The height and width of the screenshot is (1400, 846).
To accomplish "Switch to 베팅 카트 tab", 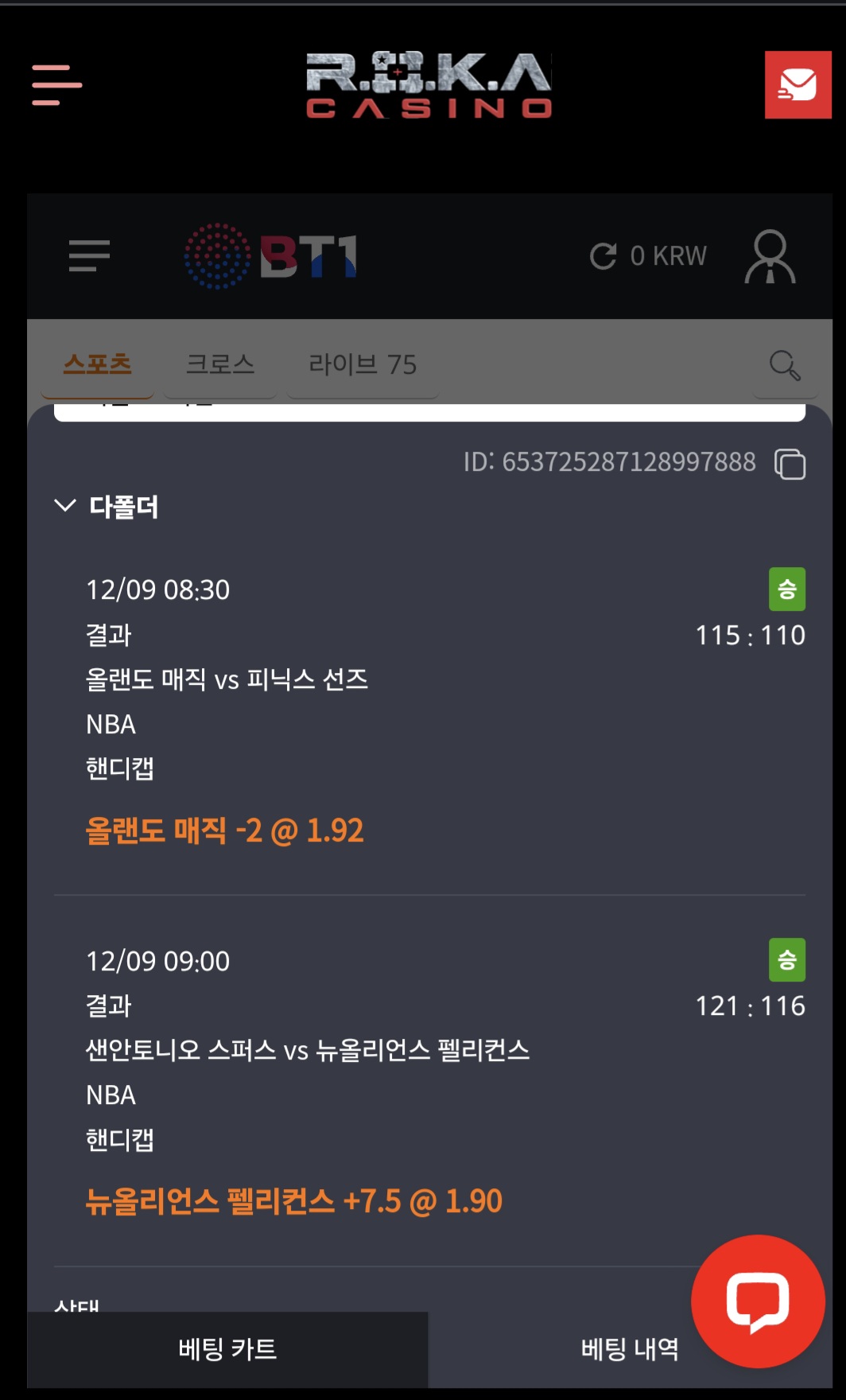I will (x=227, y=1350).
